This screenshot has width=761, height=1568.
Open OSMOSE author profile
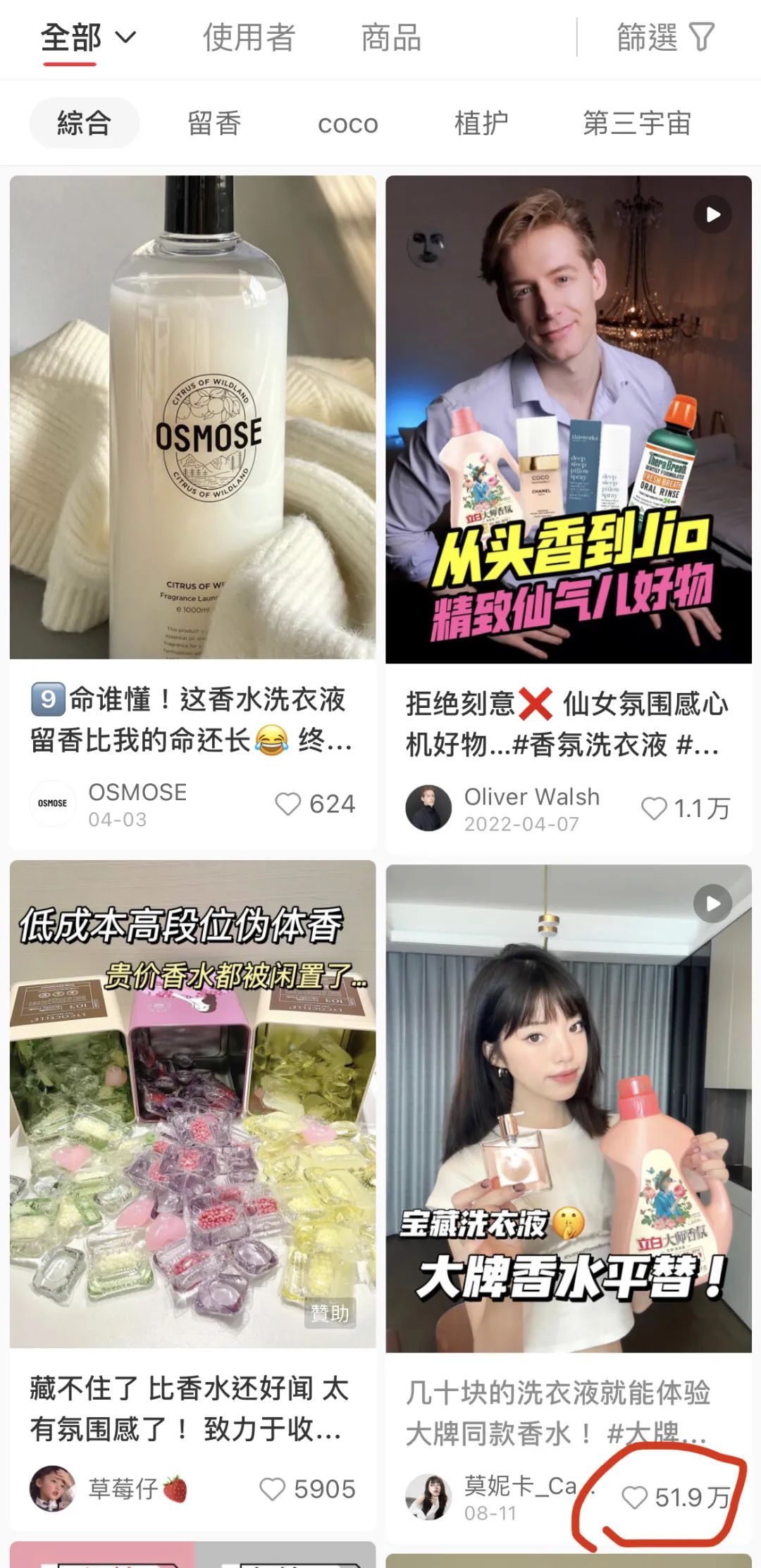point(53,803)
